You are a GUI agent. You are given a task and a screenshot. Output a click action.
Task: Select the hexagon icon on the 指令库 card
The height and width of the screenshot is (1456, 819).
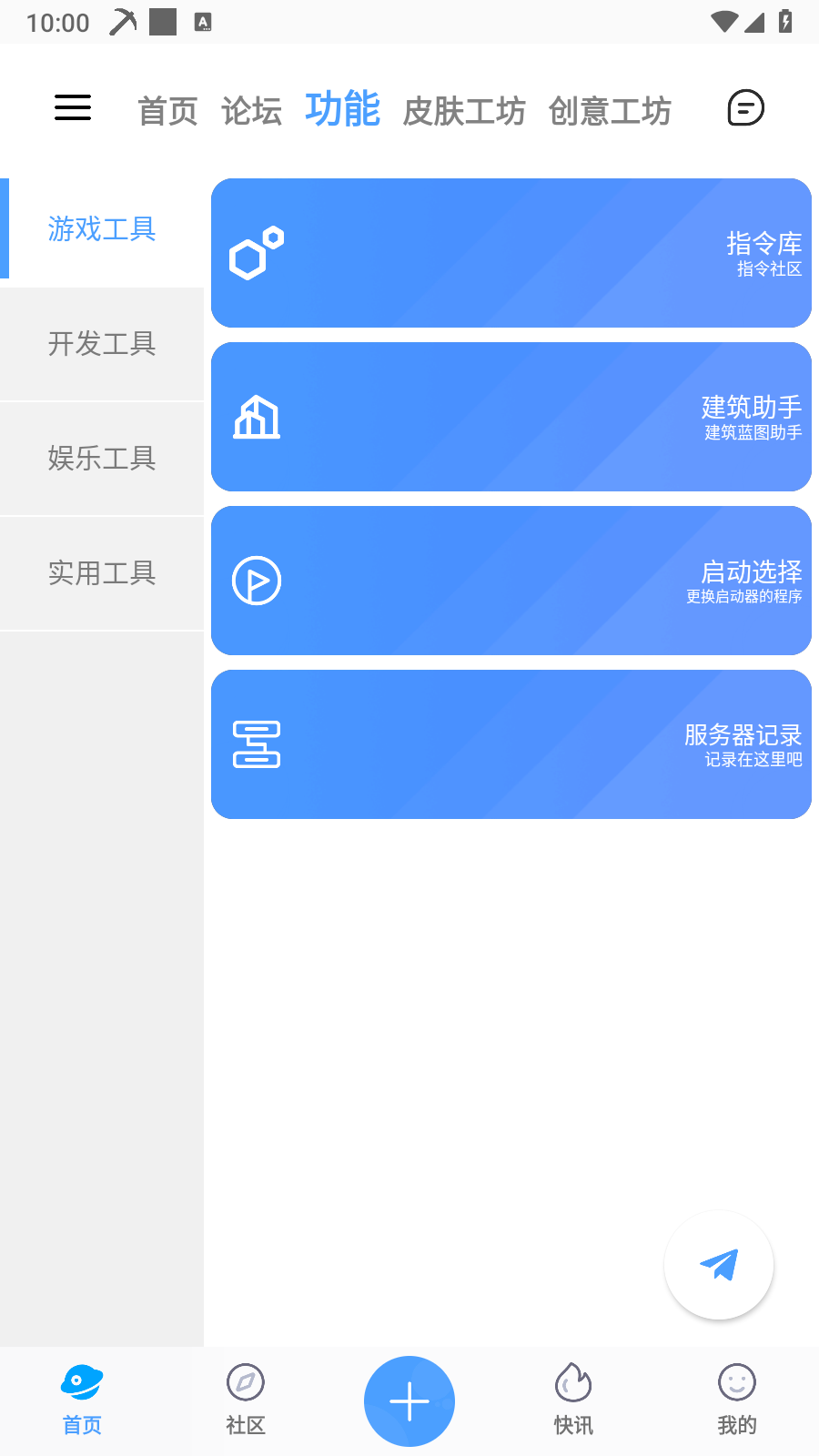pyautogui.click(x=258, y=252)
